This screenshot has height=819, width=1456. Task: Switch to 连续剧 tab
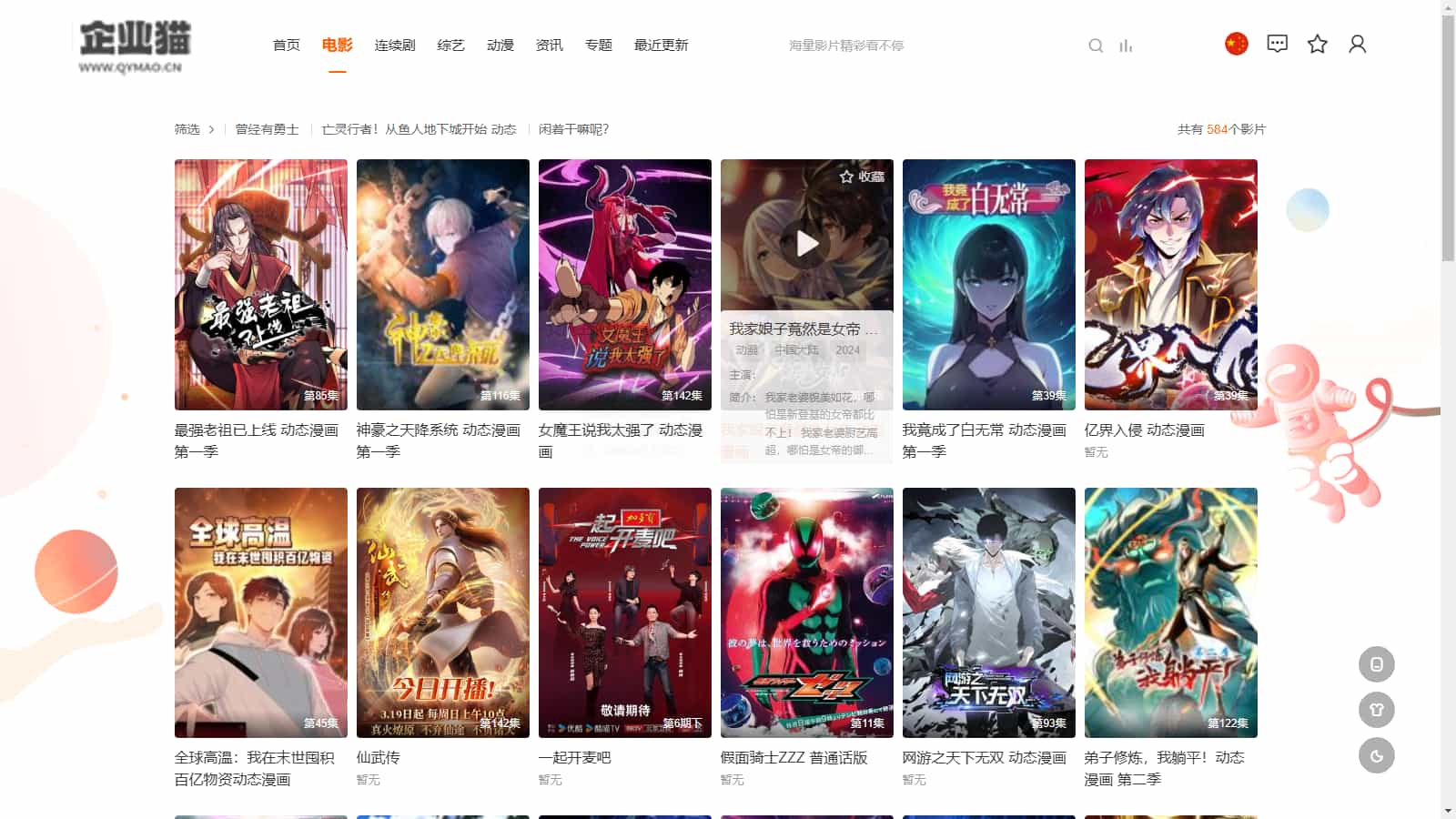tap(394, 45)
